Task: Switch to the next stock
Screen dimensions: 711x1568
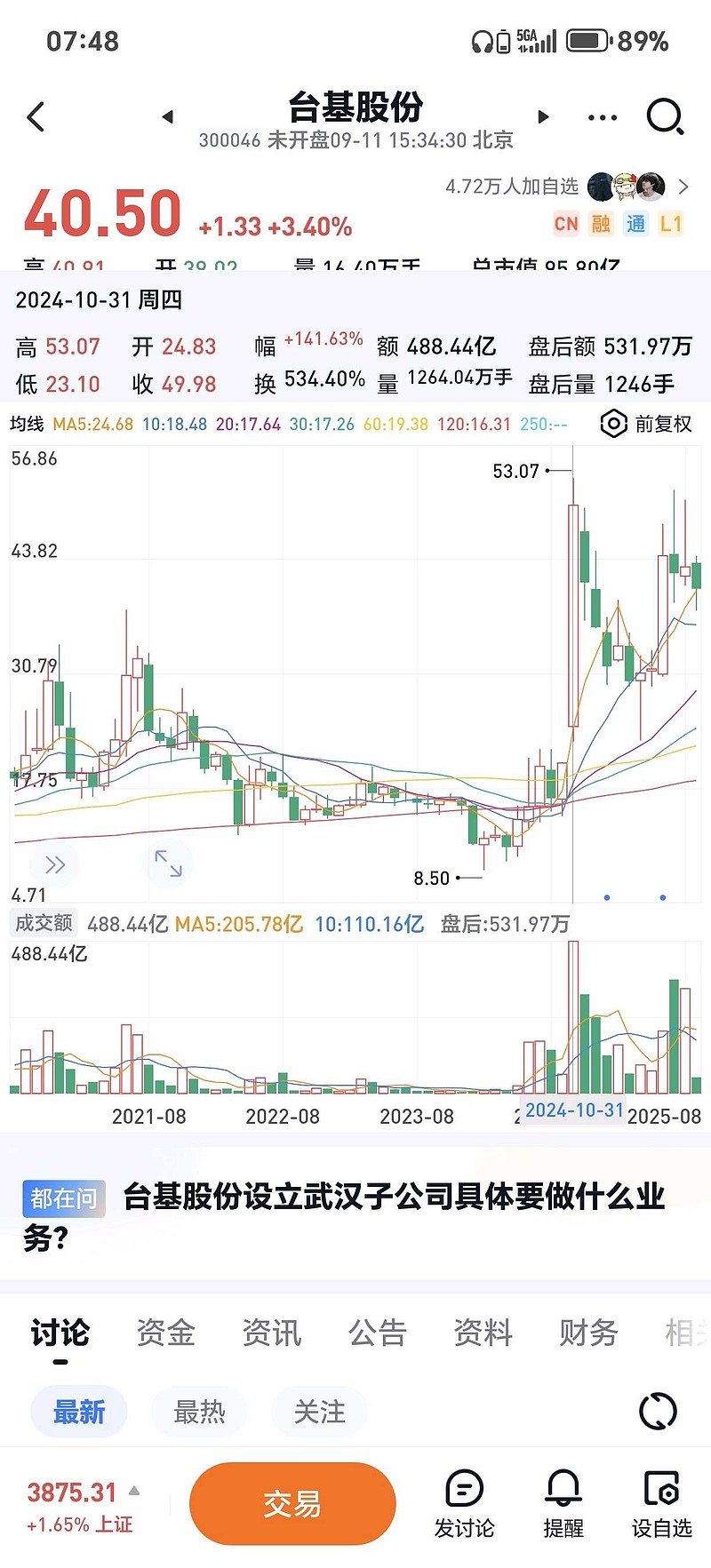Action: (543, 116)
